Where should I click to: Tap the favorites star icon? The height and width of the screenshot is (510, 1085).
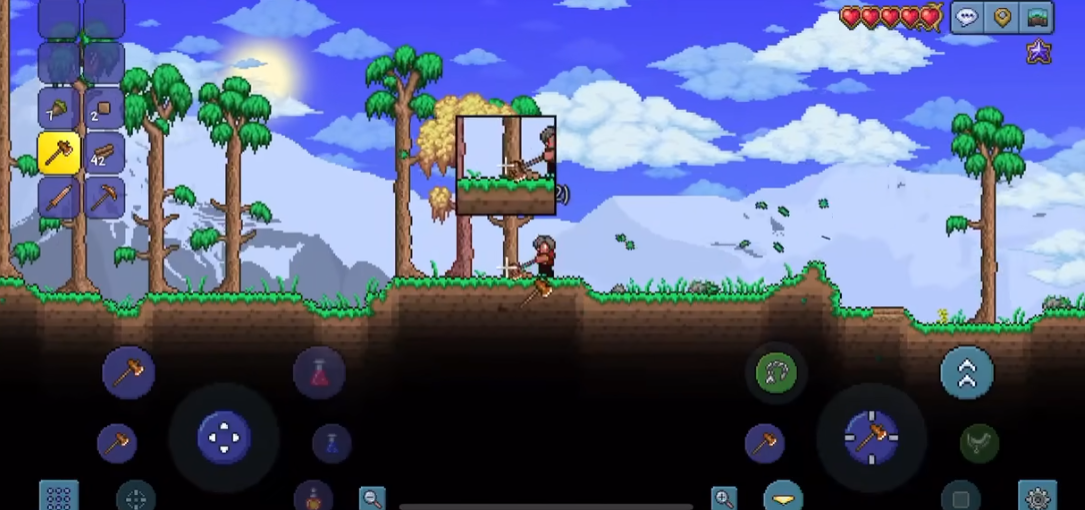(1039, 52)
